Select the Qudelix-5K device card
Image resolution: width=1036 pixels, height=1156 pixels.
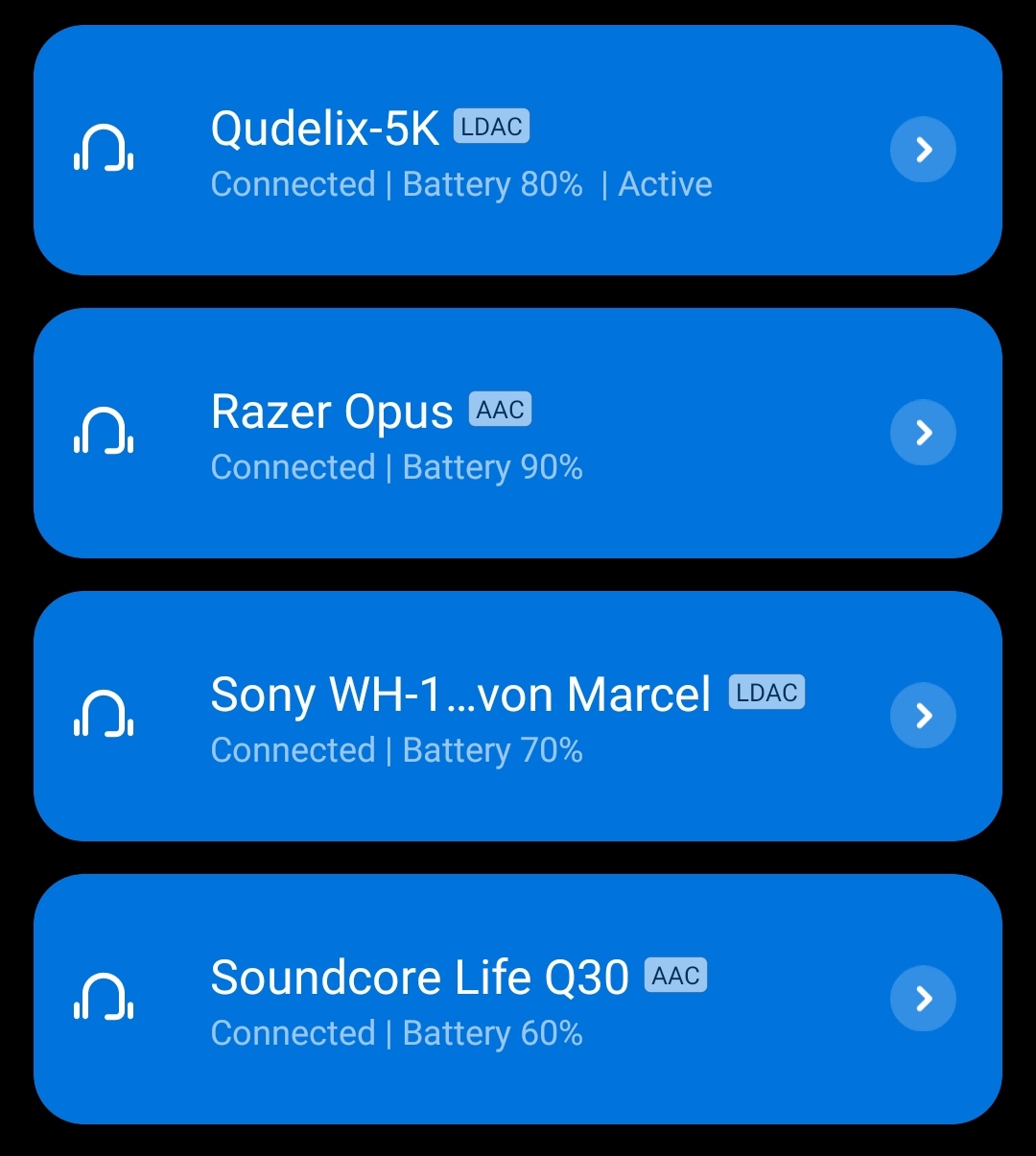[x=460, y=152]
